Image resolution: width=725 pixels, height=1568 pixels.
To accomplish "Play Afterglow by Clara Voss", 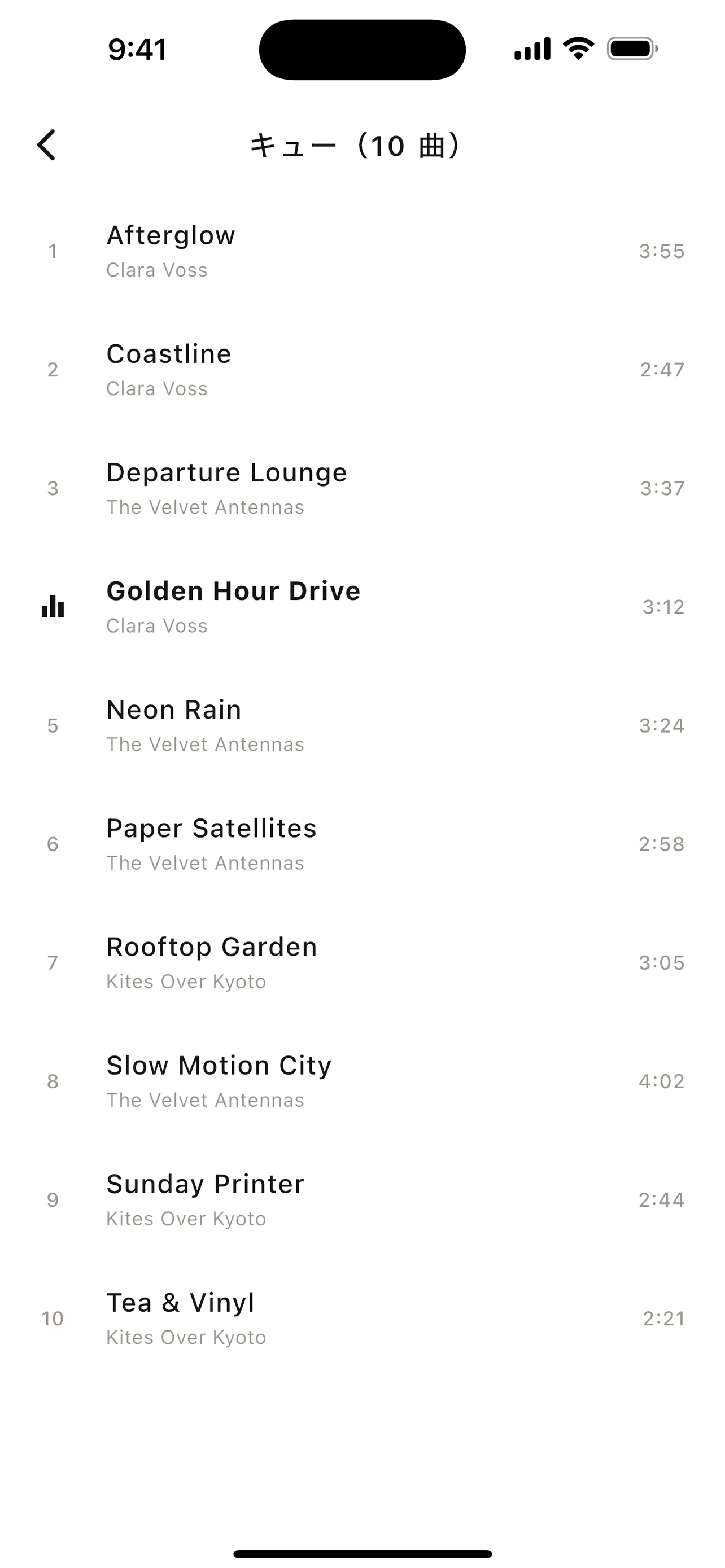I will point(362,251).
